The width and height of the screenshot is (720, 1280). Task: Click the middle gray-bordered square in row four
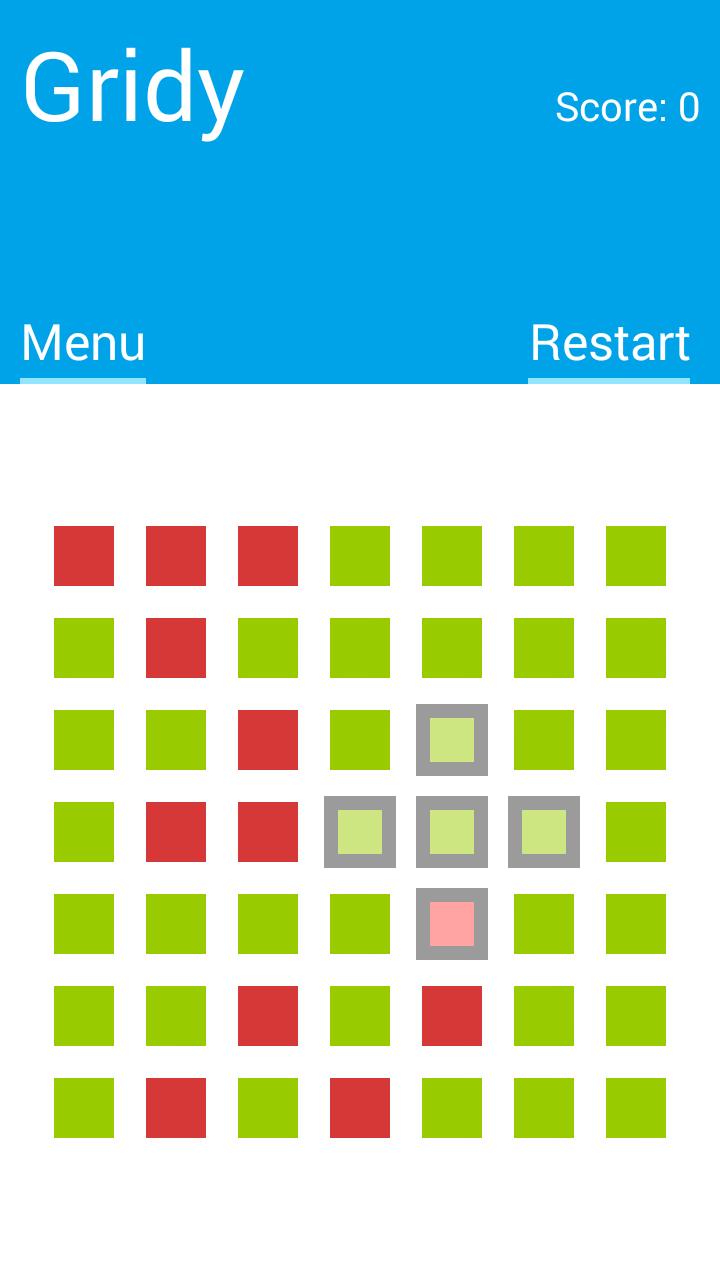(452, 832)
